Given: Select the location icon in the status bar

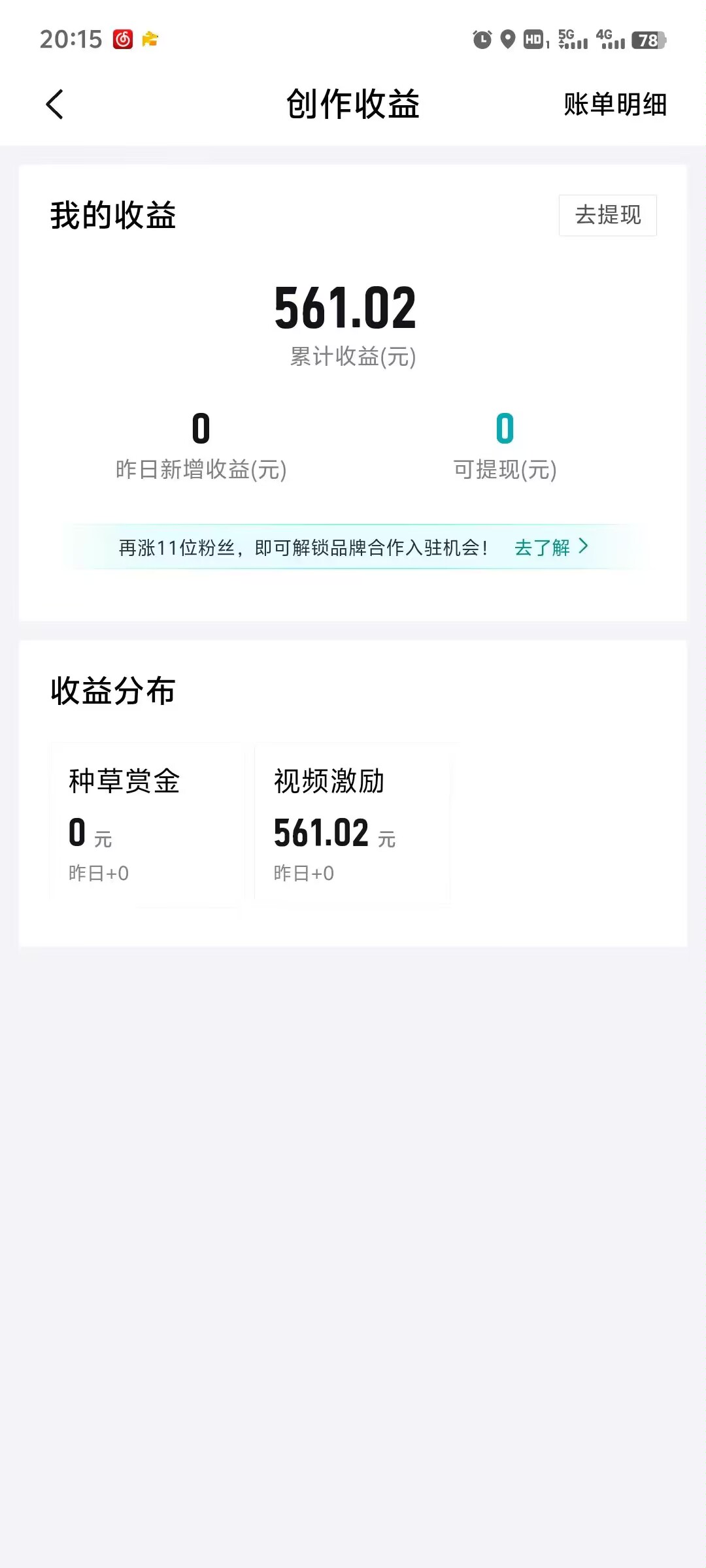Looking at the screenshot, I should click(x=507, y=41).
